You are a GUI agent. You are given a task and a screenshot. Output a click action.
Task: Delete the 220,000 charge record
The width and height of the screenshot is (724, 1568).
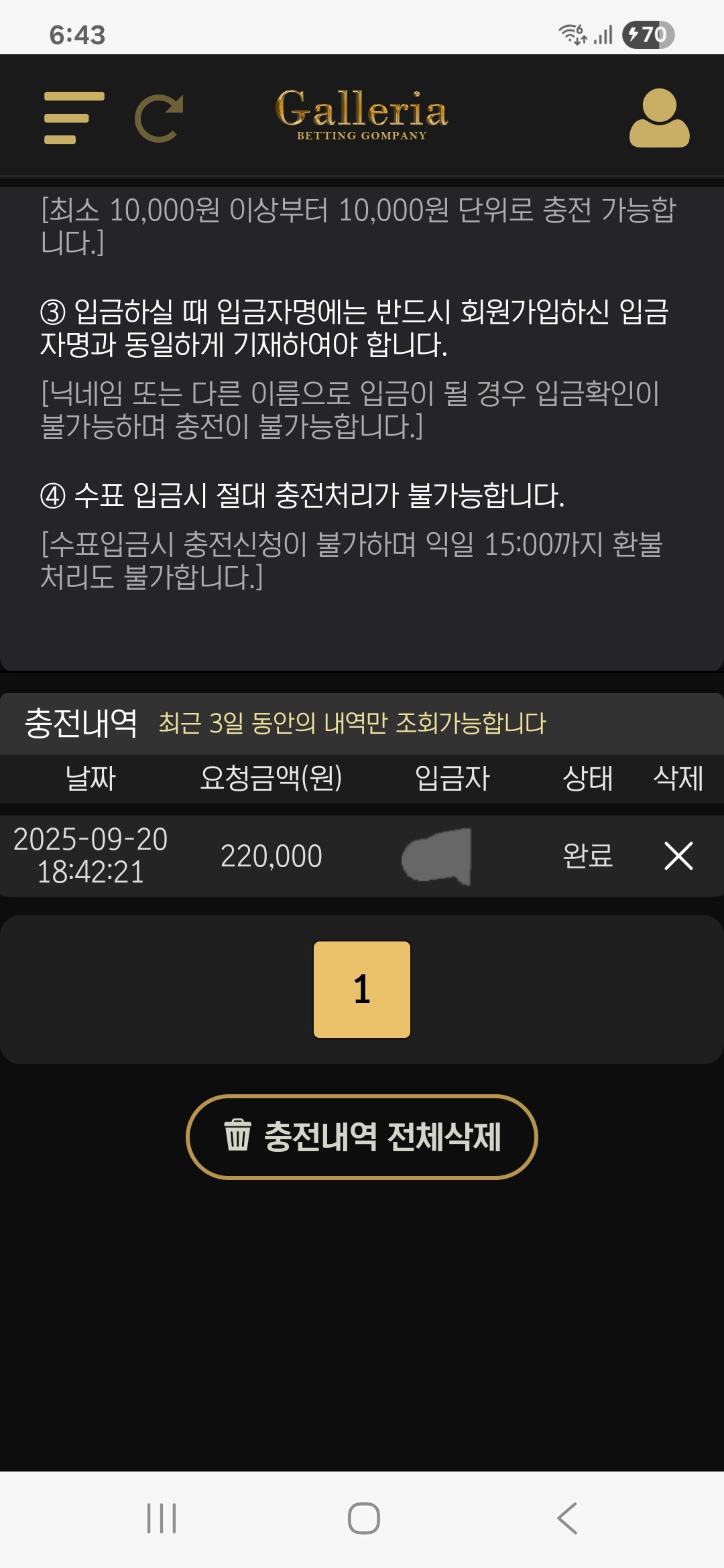[x=678, y=856]
